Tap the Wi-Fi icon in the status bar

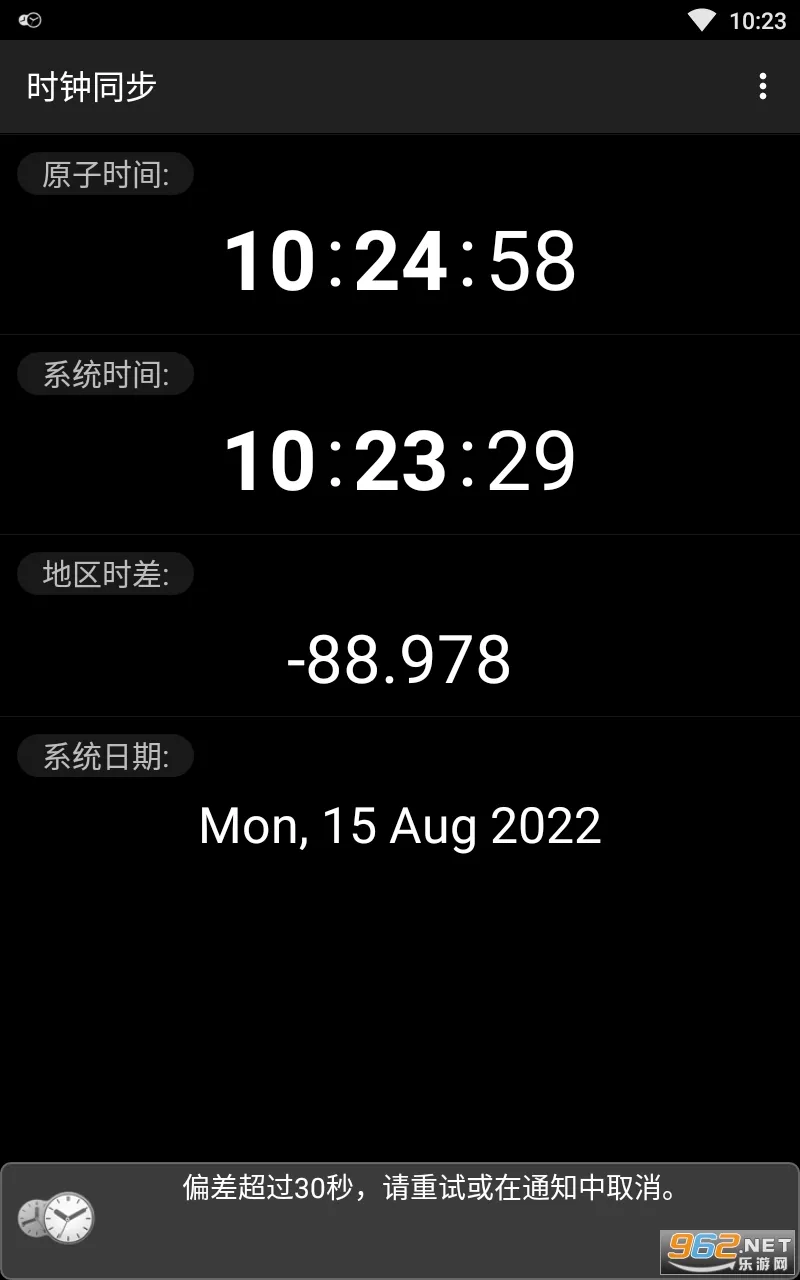coord(700,18)
